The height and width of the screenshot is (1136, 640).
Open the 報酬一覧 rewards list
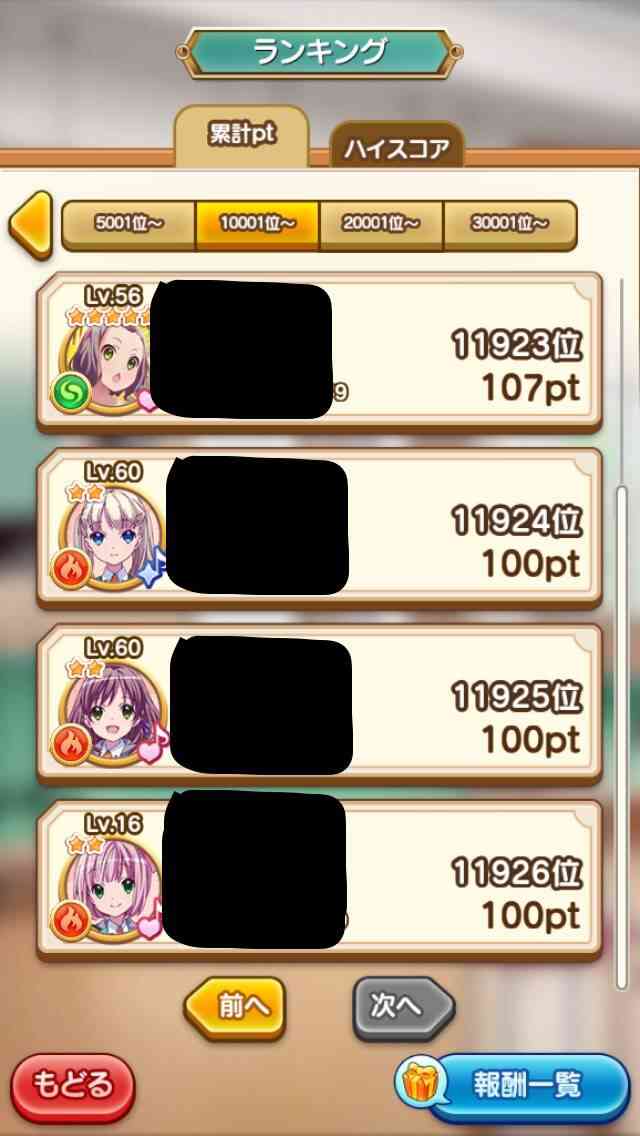513,1087
